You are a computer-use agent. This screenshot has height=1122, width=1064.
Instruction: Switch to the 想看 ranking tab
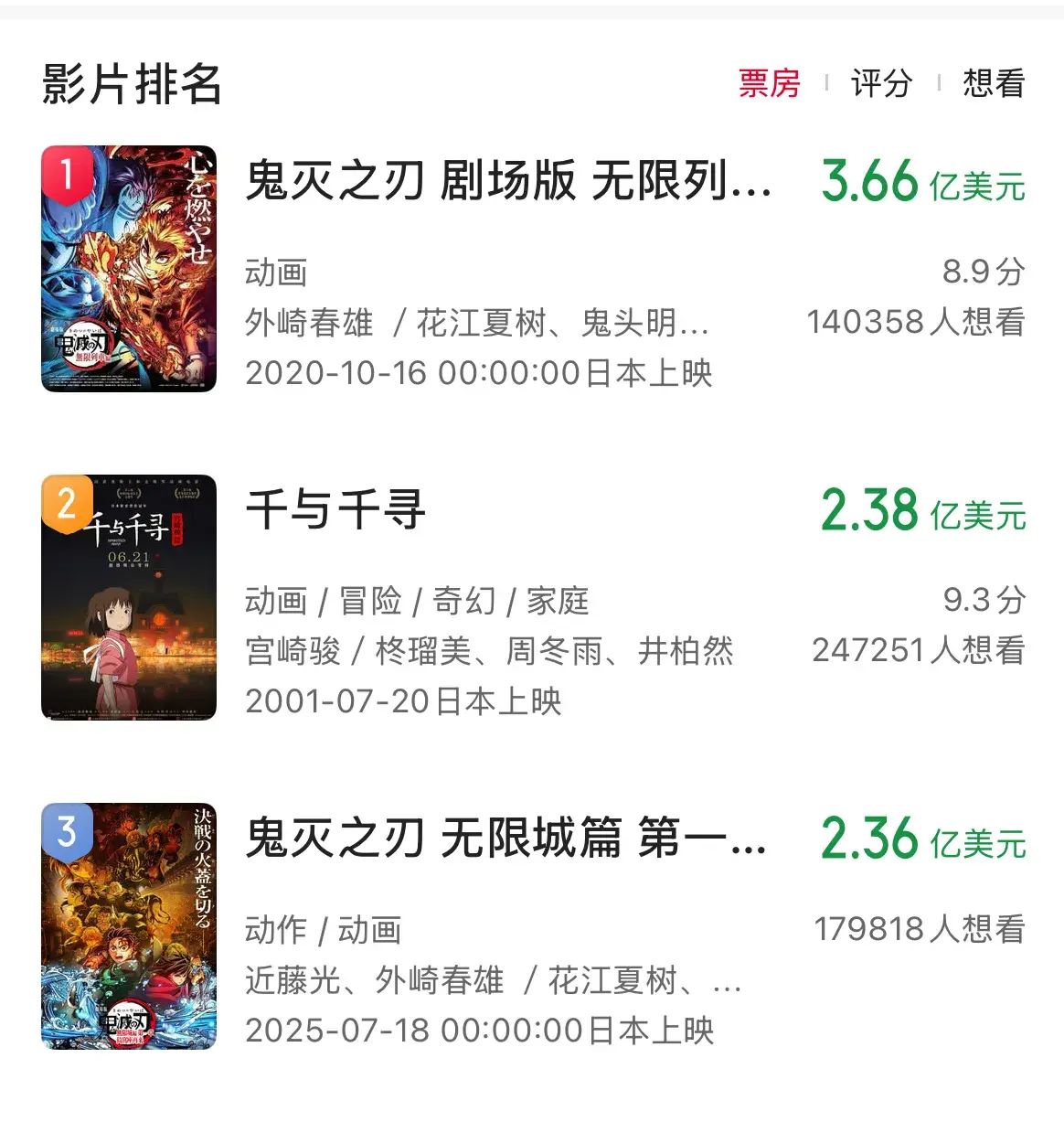click(x=994, y=84)
